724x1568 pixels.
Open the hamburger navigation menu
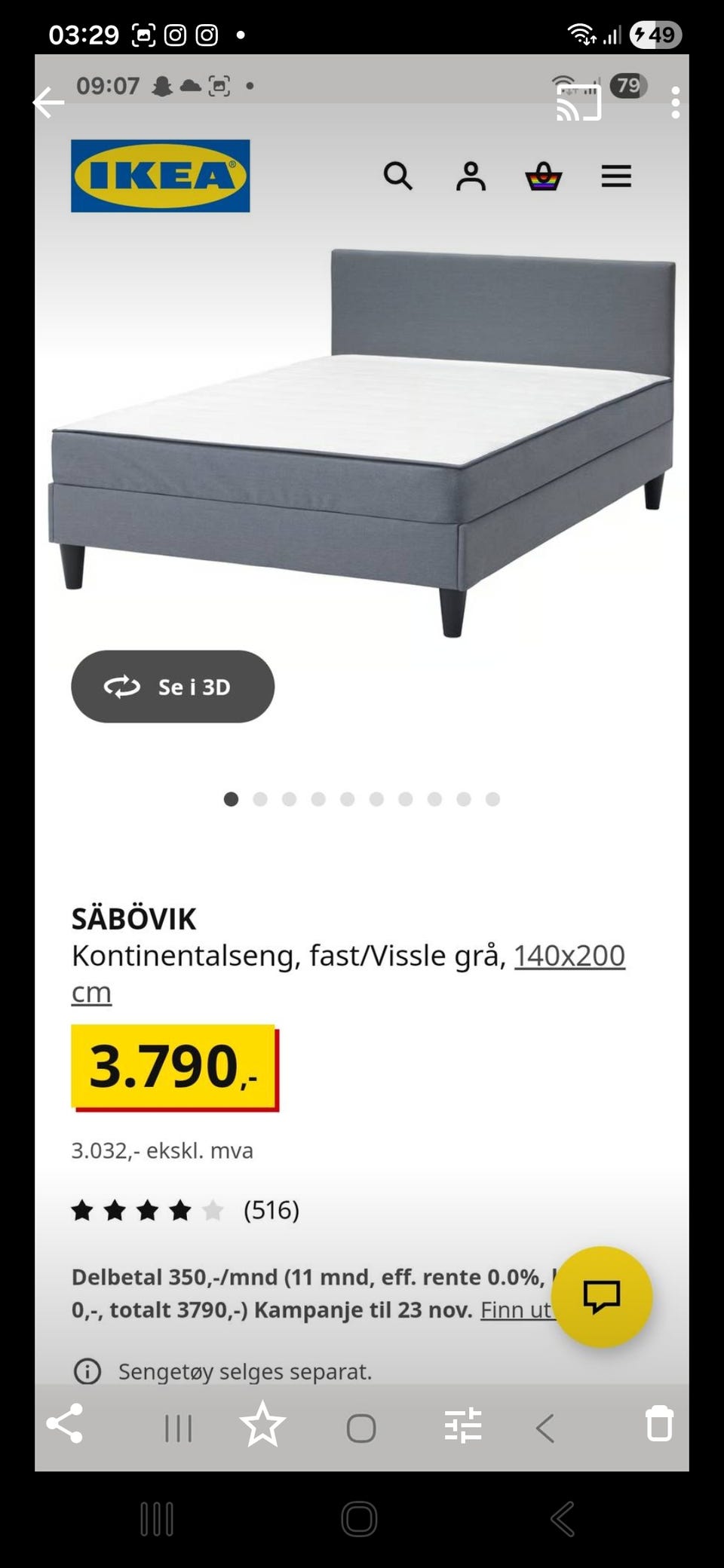point(616,176)
